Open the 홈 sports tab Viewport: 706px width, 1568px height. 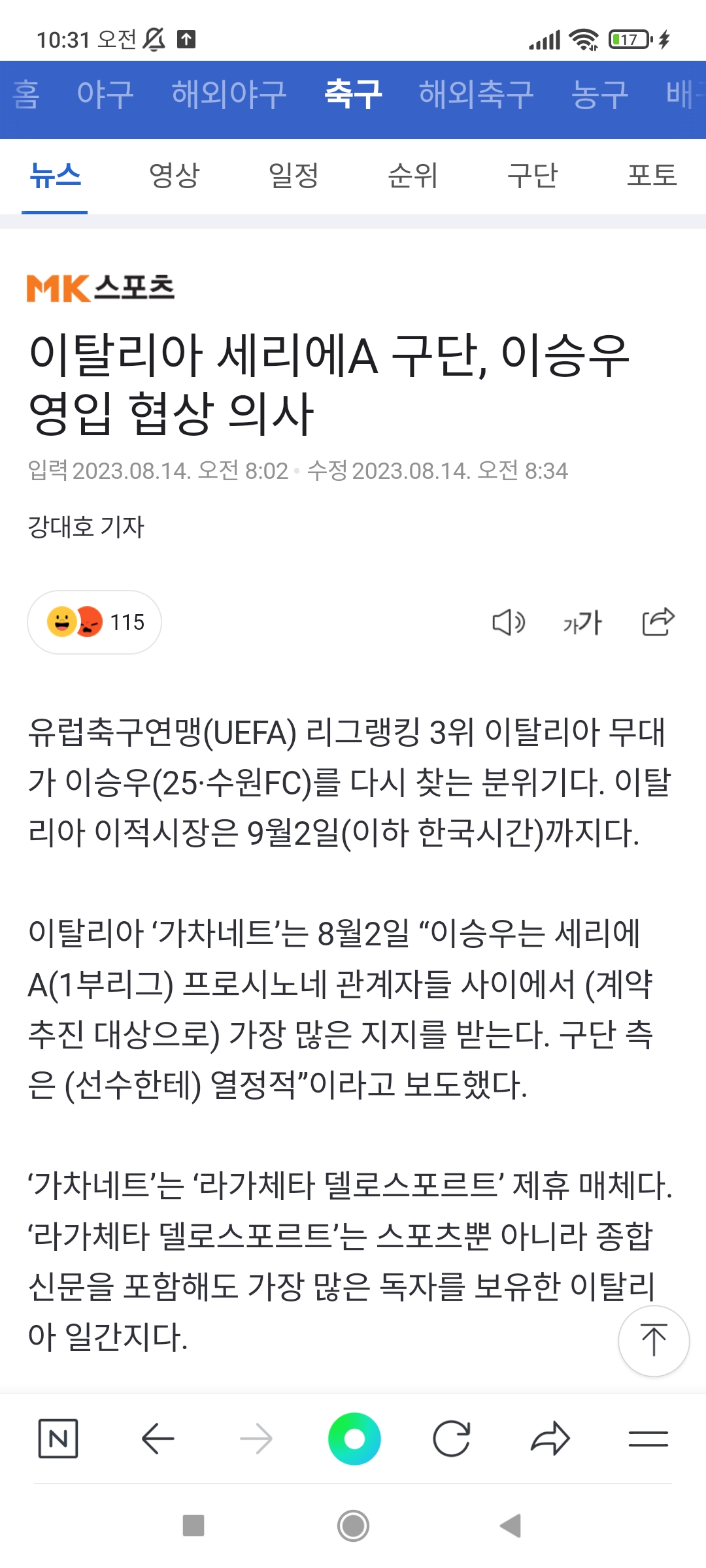(x=26, y=94)
